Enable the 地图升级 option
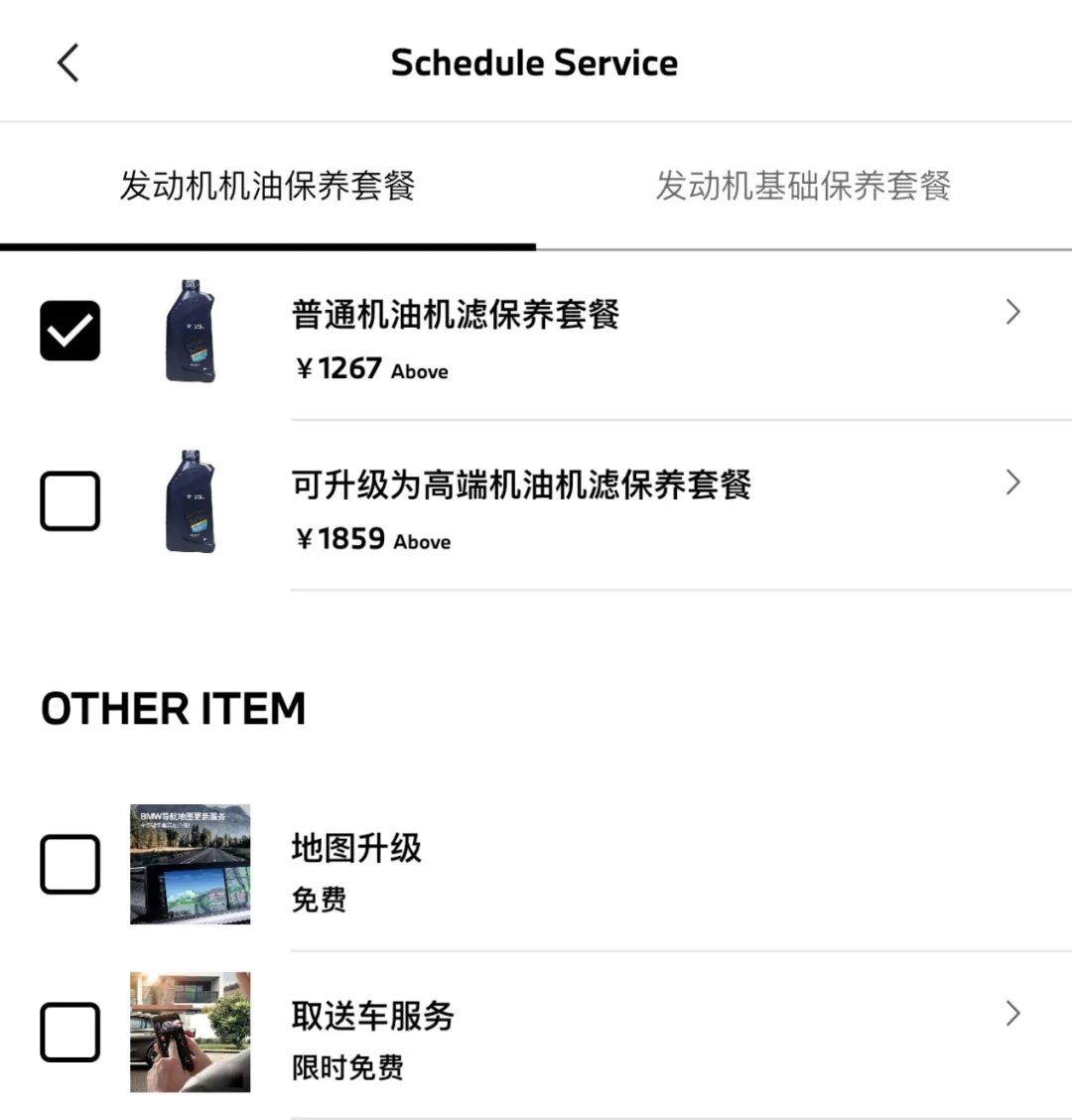The width and height of the screenshot is (1072, 1120). coord(69,865)
